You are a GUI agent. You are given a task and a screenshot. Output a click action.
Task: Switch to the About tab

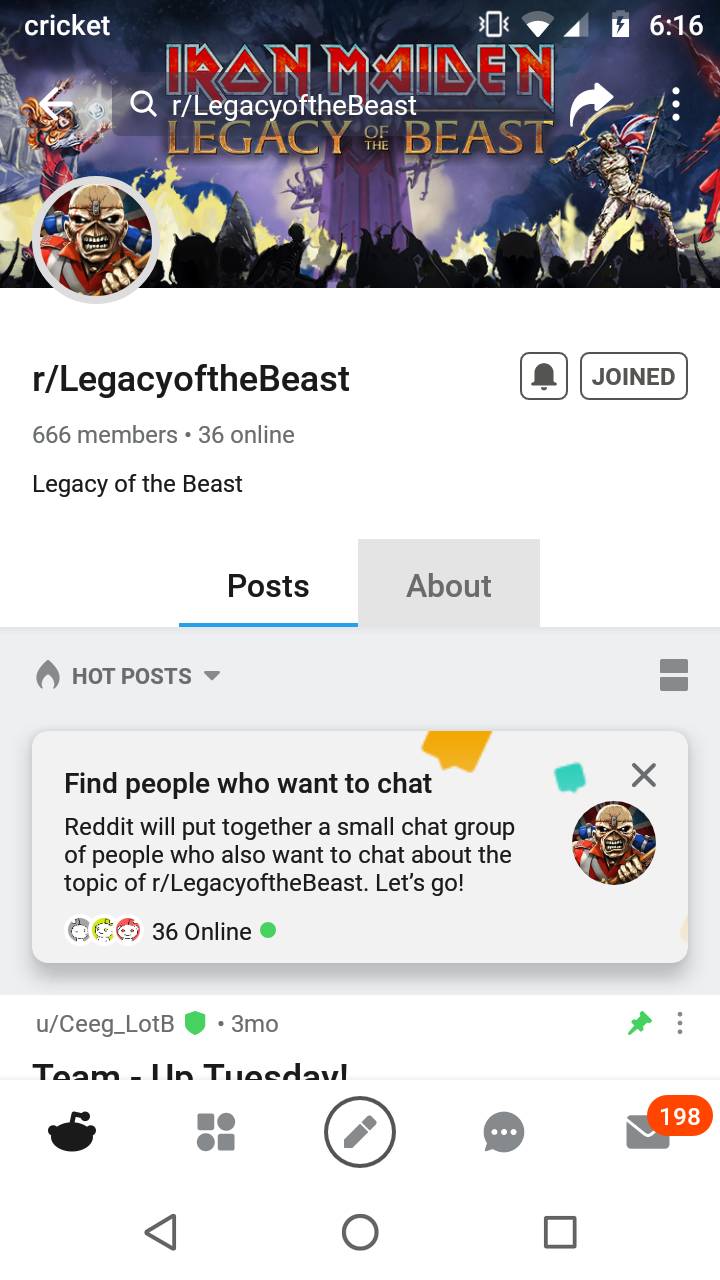pos(448,585)
